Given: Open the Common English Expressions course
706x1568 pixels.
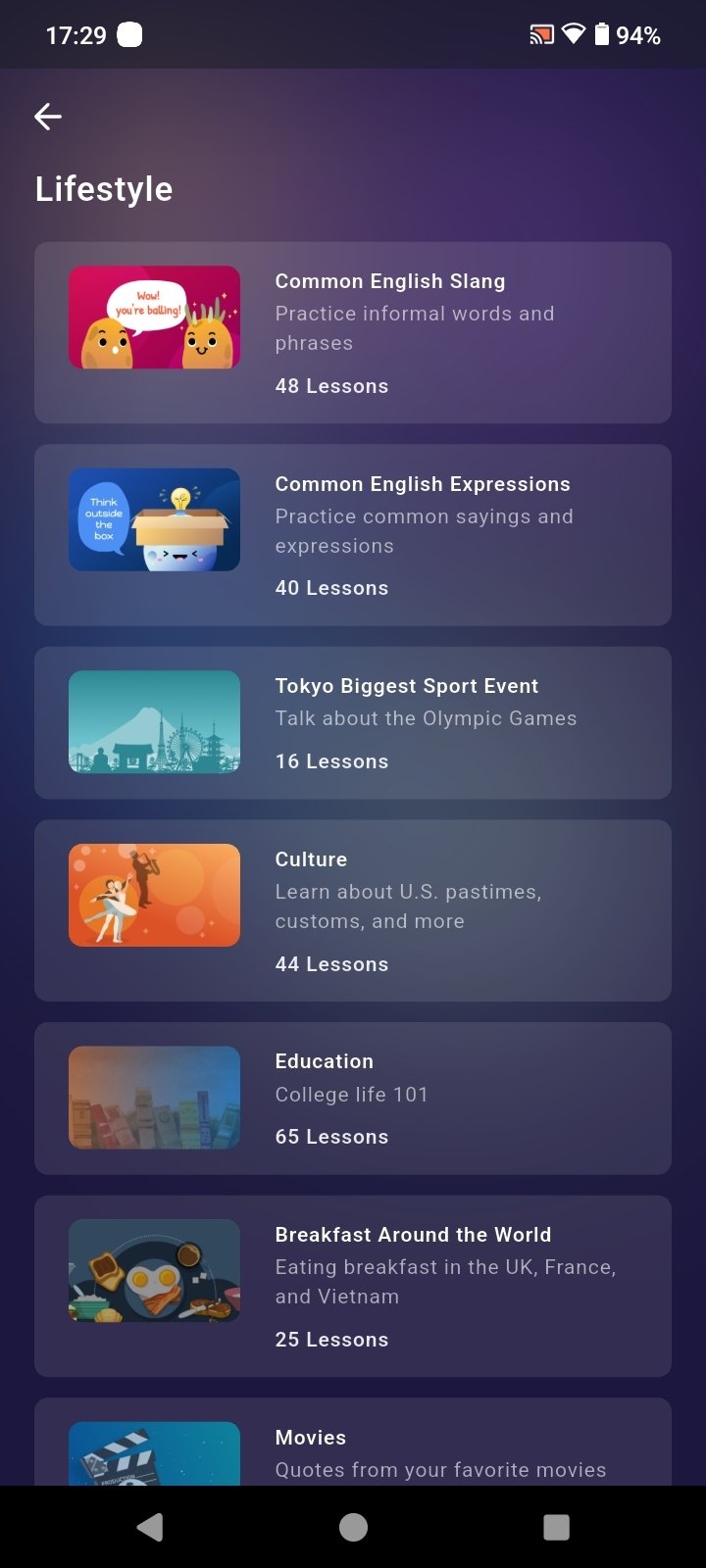Looking at the screenshot, I should pyautogui.click(x=353, y=535).
